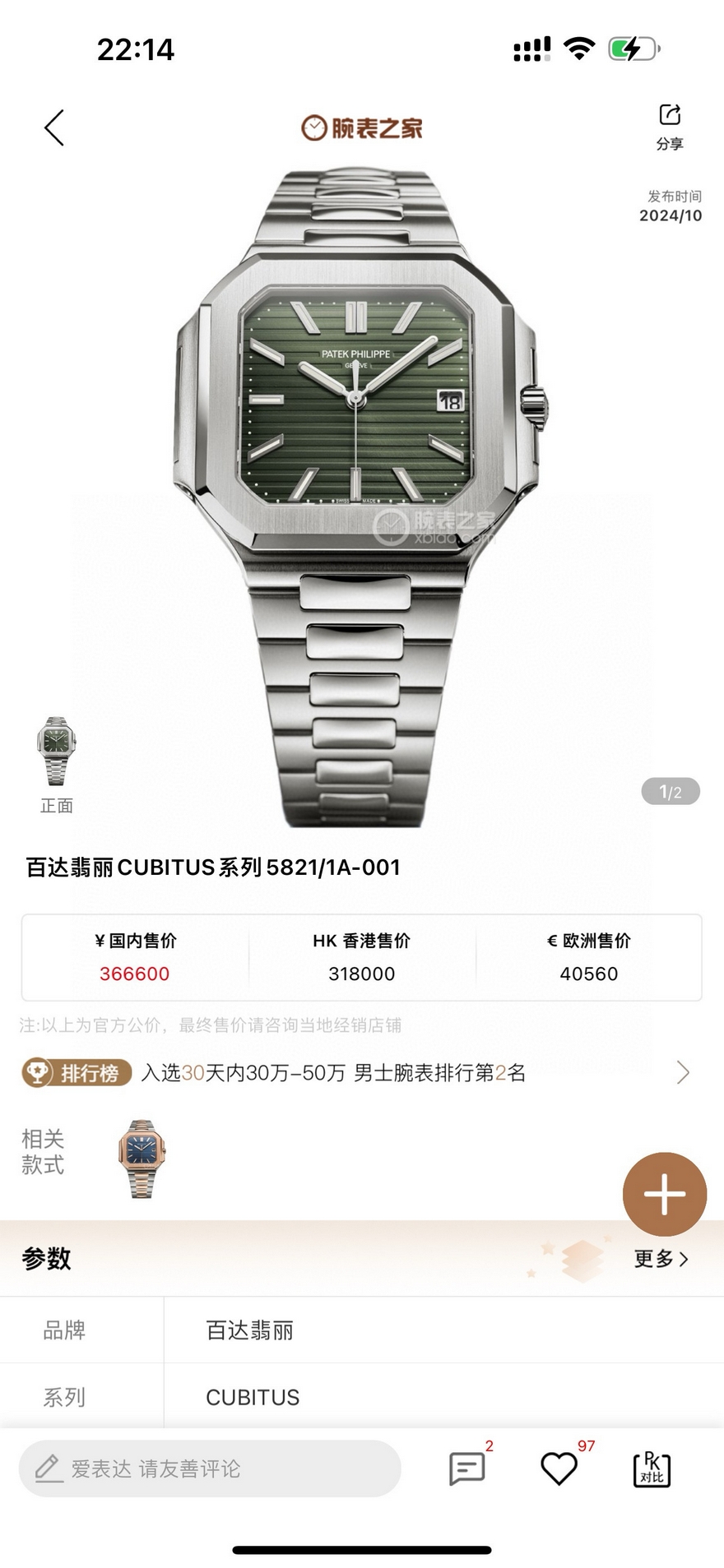This screenshot has width=724, height=1568.
Task: Select the 正面 front view thumbnail
Action: point(56,752)
